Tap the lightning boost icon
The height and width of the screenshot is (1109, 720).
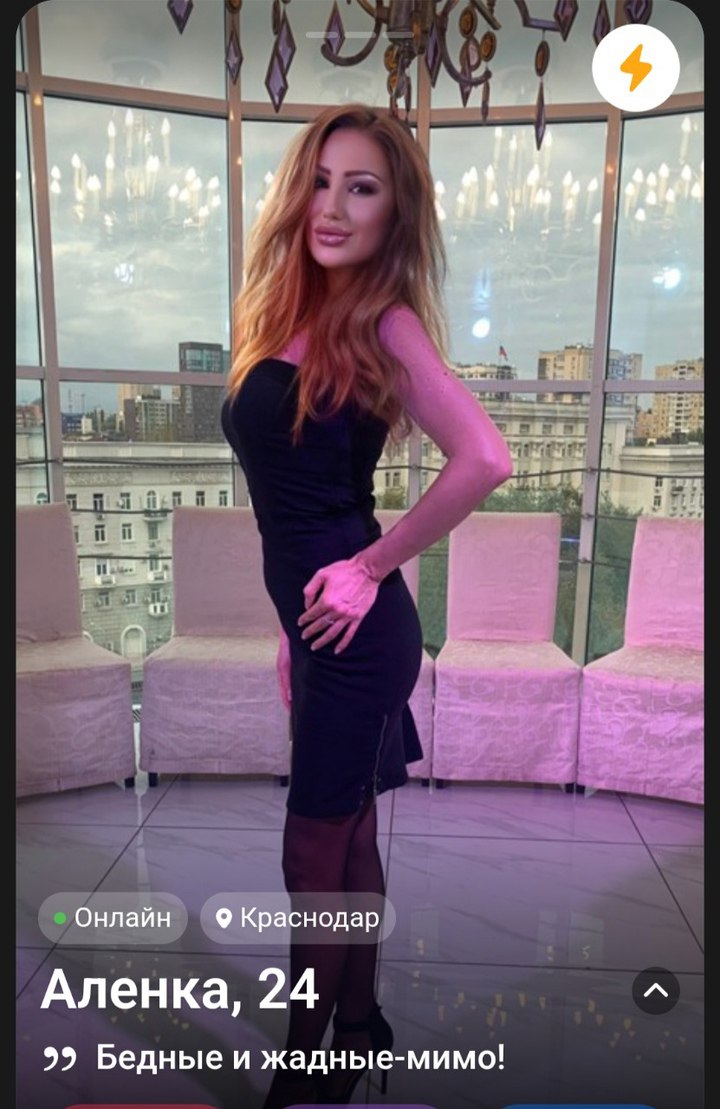tap(636, 69)
